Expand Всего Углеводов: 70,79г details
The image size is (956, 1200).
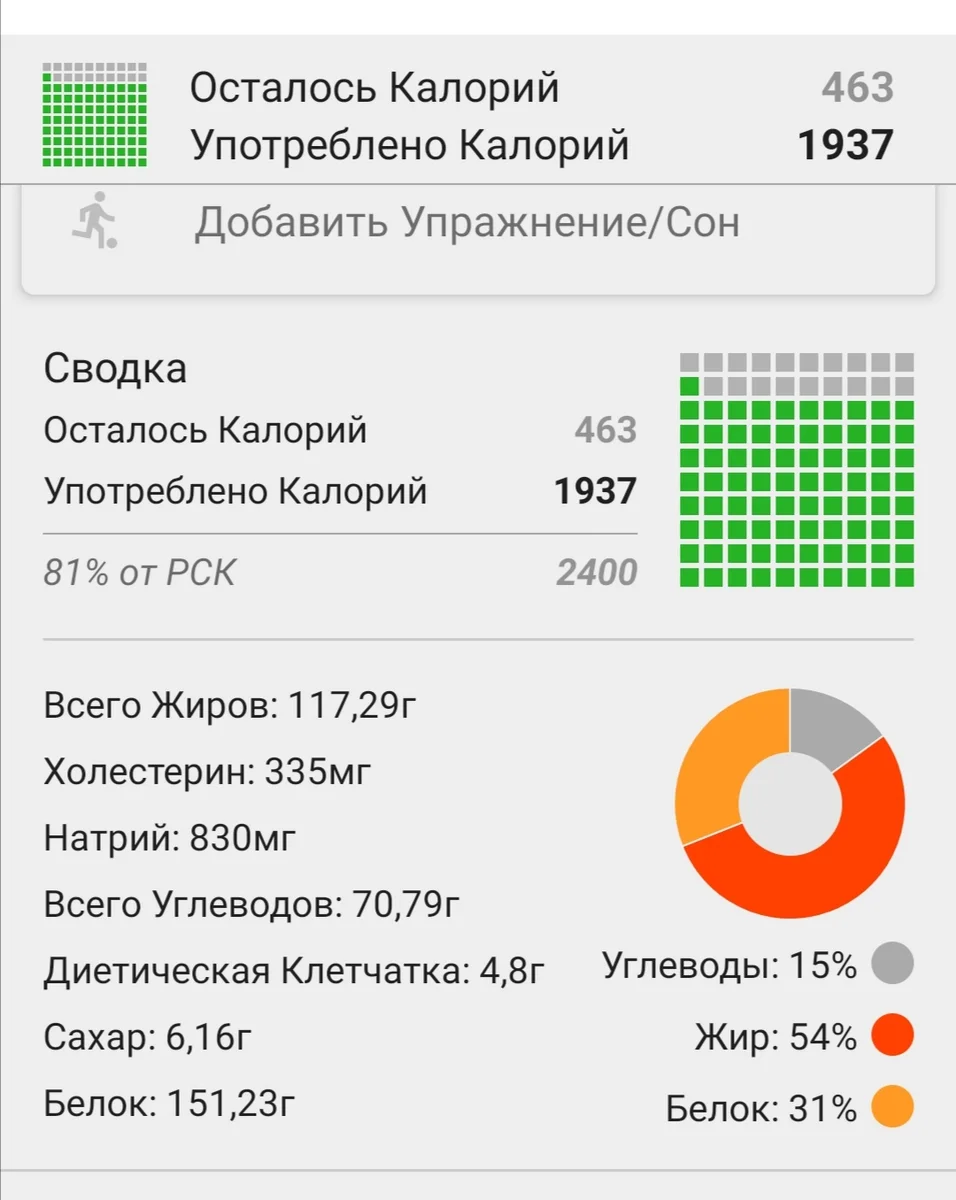pyautogui.click(x=250, y=904)
